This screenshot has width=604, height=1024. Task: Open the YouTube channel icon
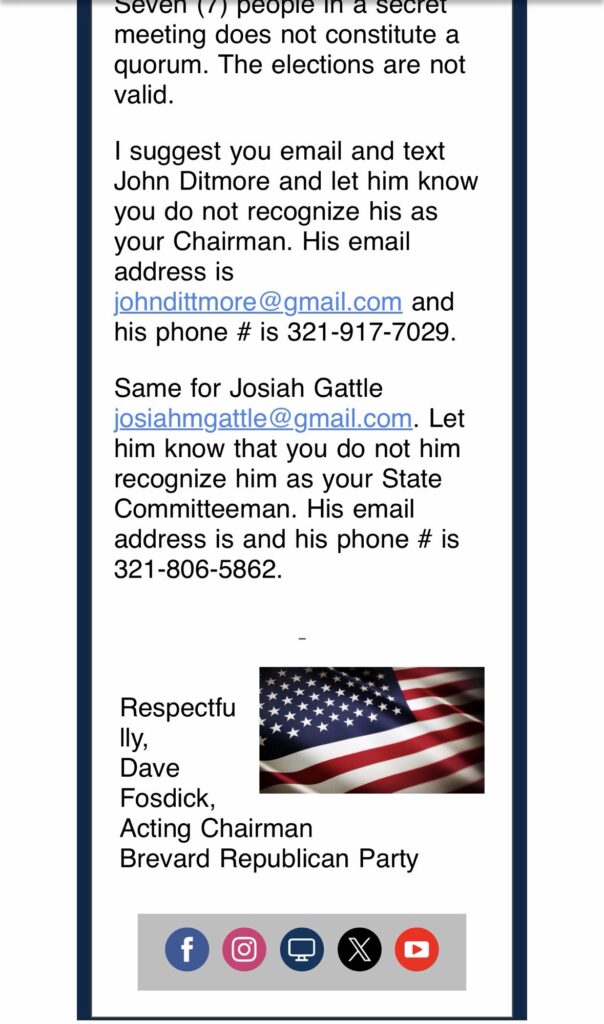(416, 950)
